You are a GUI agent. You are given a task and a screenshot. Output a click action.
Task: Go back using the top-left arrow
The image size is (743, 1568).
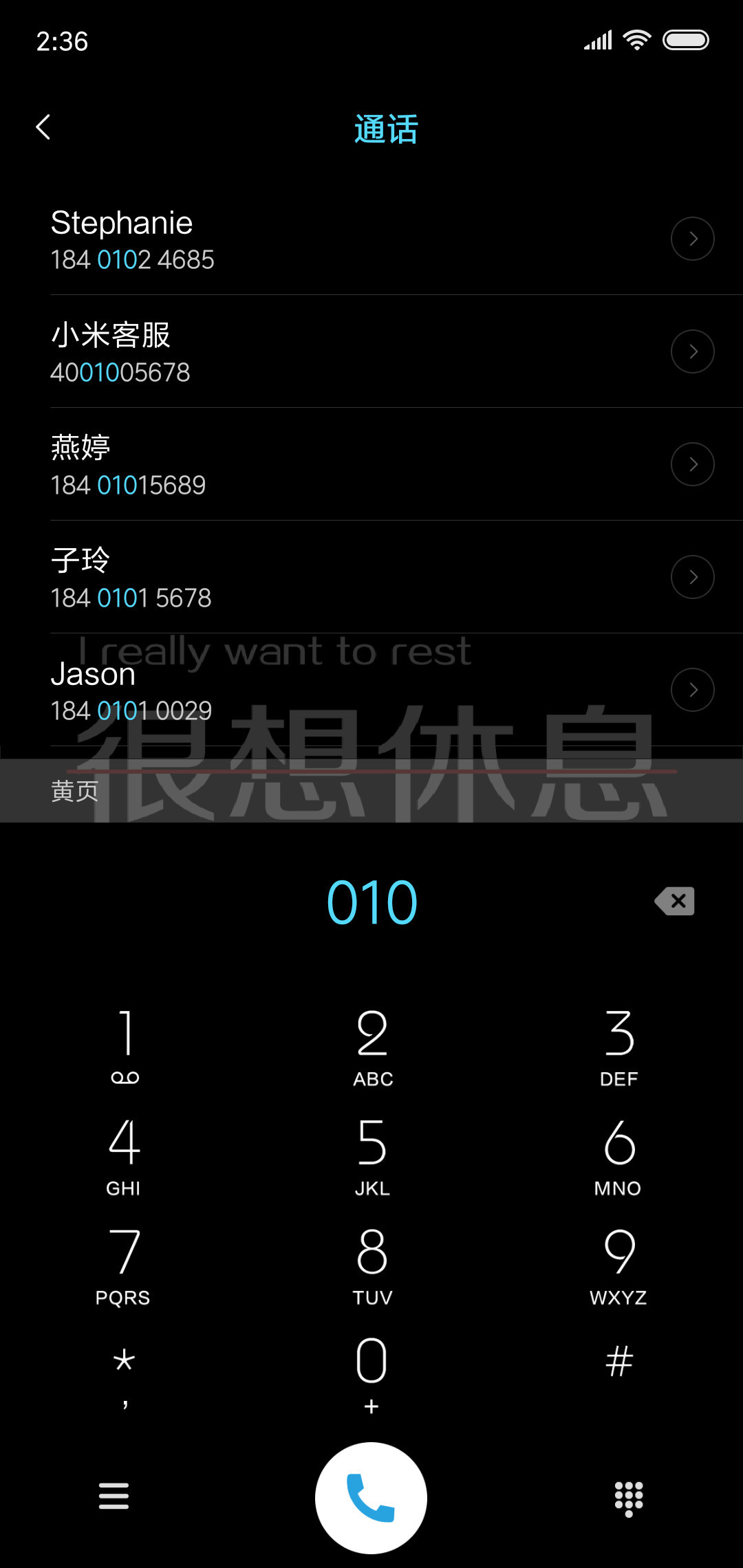pyautogui.click(x=43, y=127)
